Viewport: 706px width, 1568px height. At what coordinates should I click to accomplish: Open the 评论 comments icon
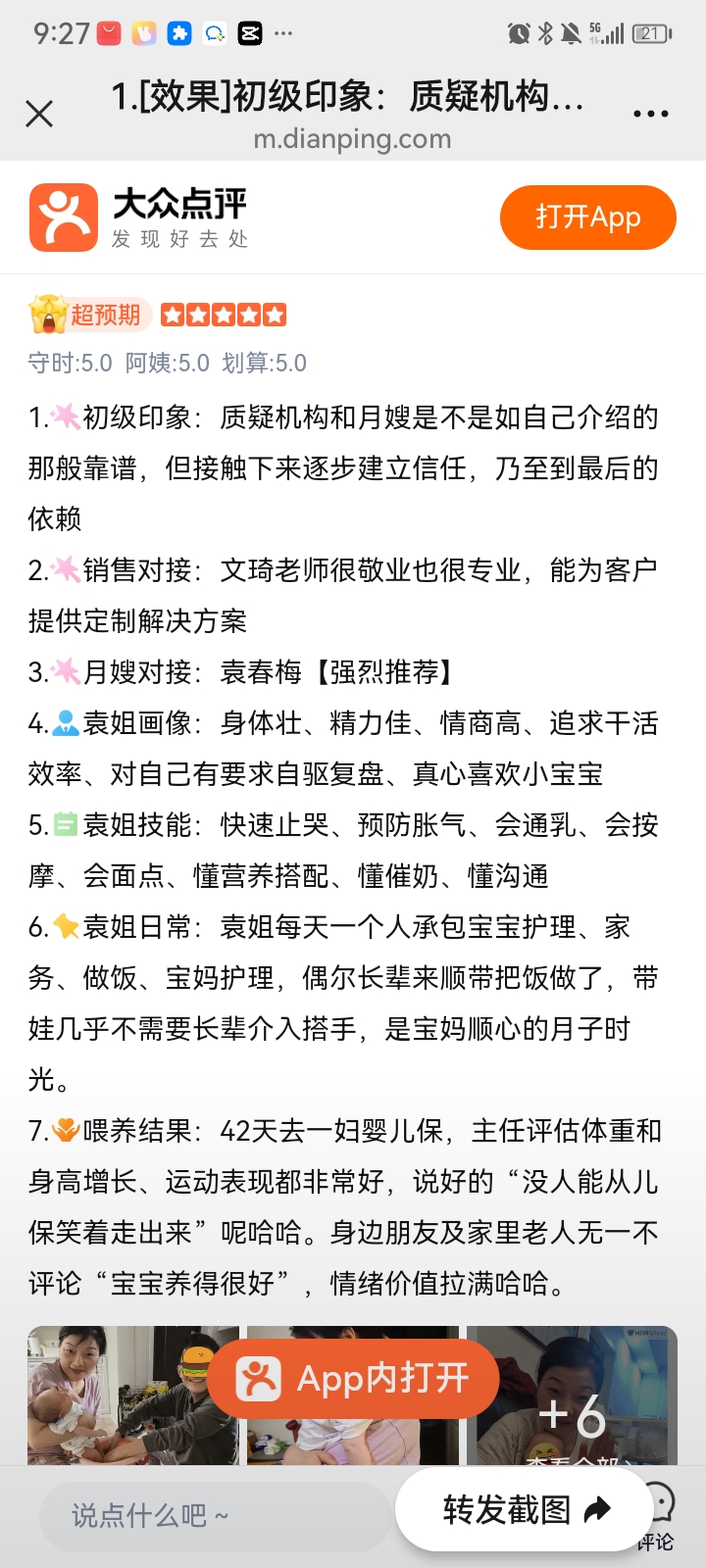tap(659, 1517)
